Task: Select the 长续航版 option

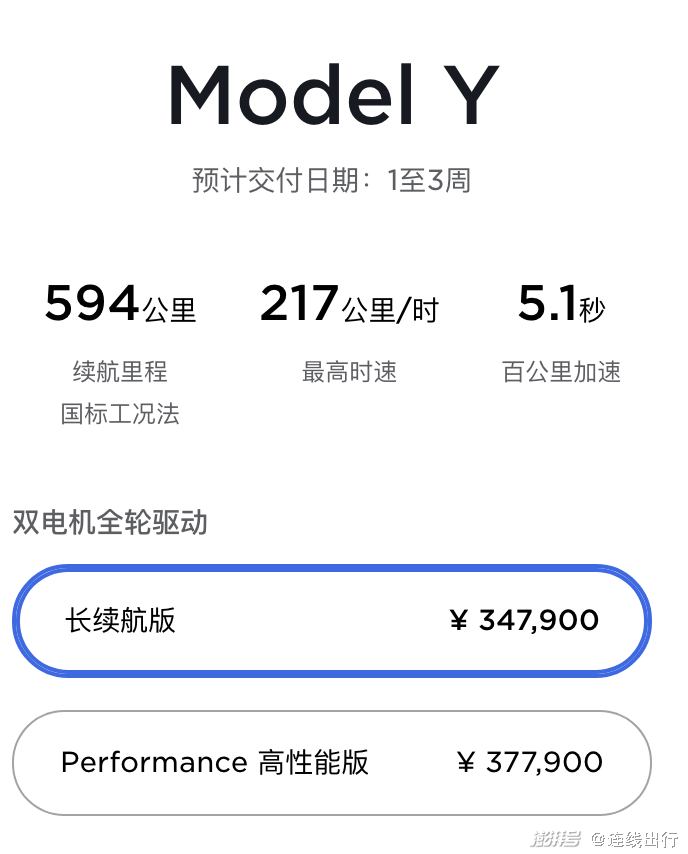Action: tap(331, 621)
